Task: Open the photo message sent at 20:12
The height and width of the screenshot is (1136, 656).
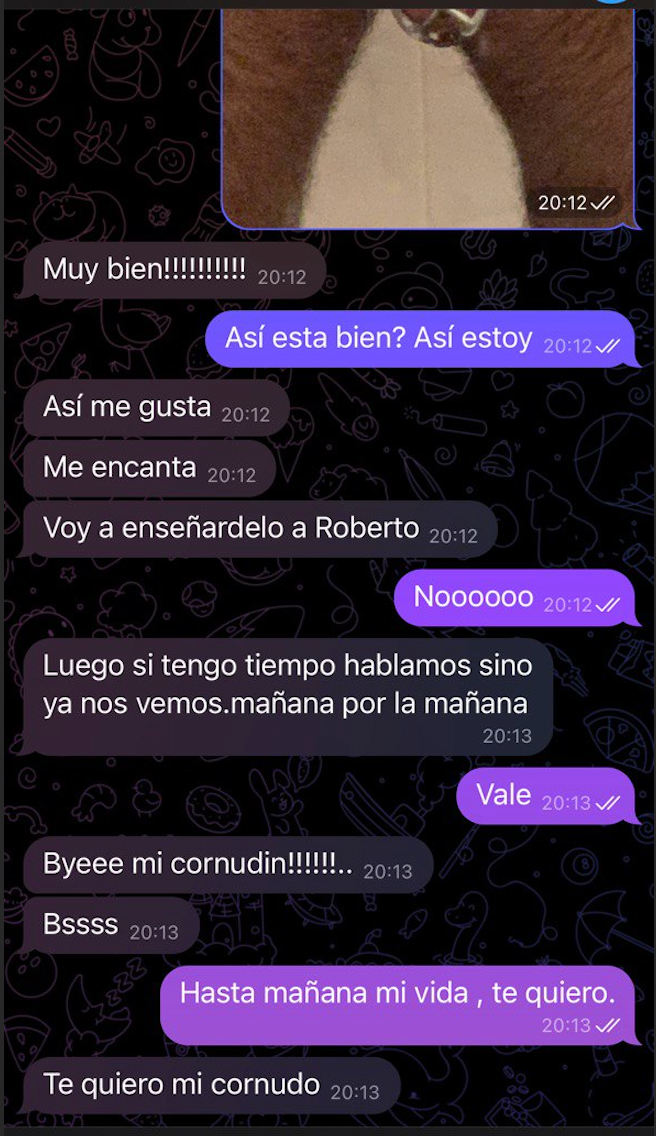Action: 428,110
